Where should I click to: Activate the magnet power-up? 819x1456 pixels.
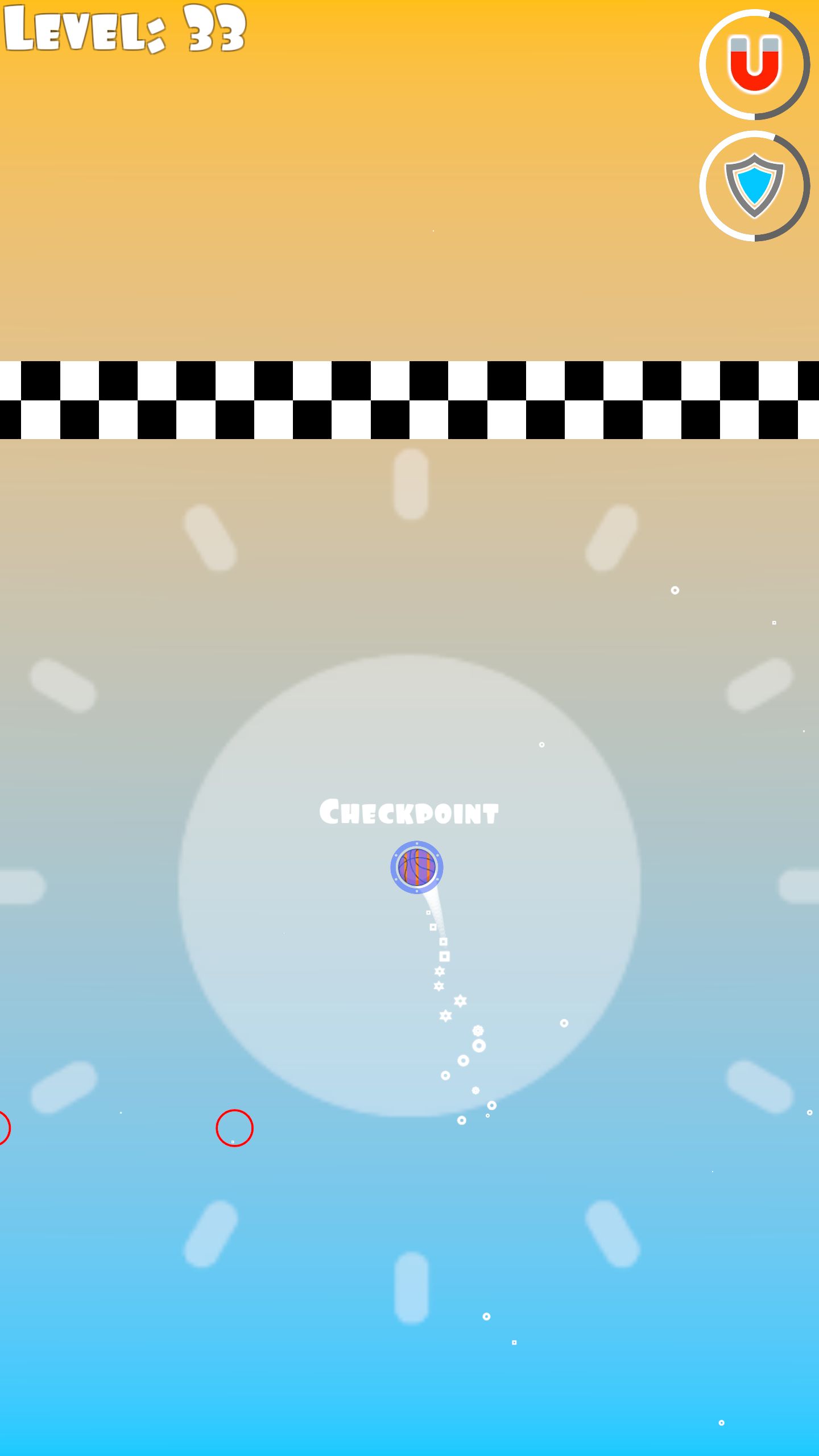click(754, 65)
